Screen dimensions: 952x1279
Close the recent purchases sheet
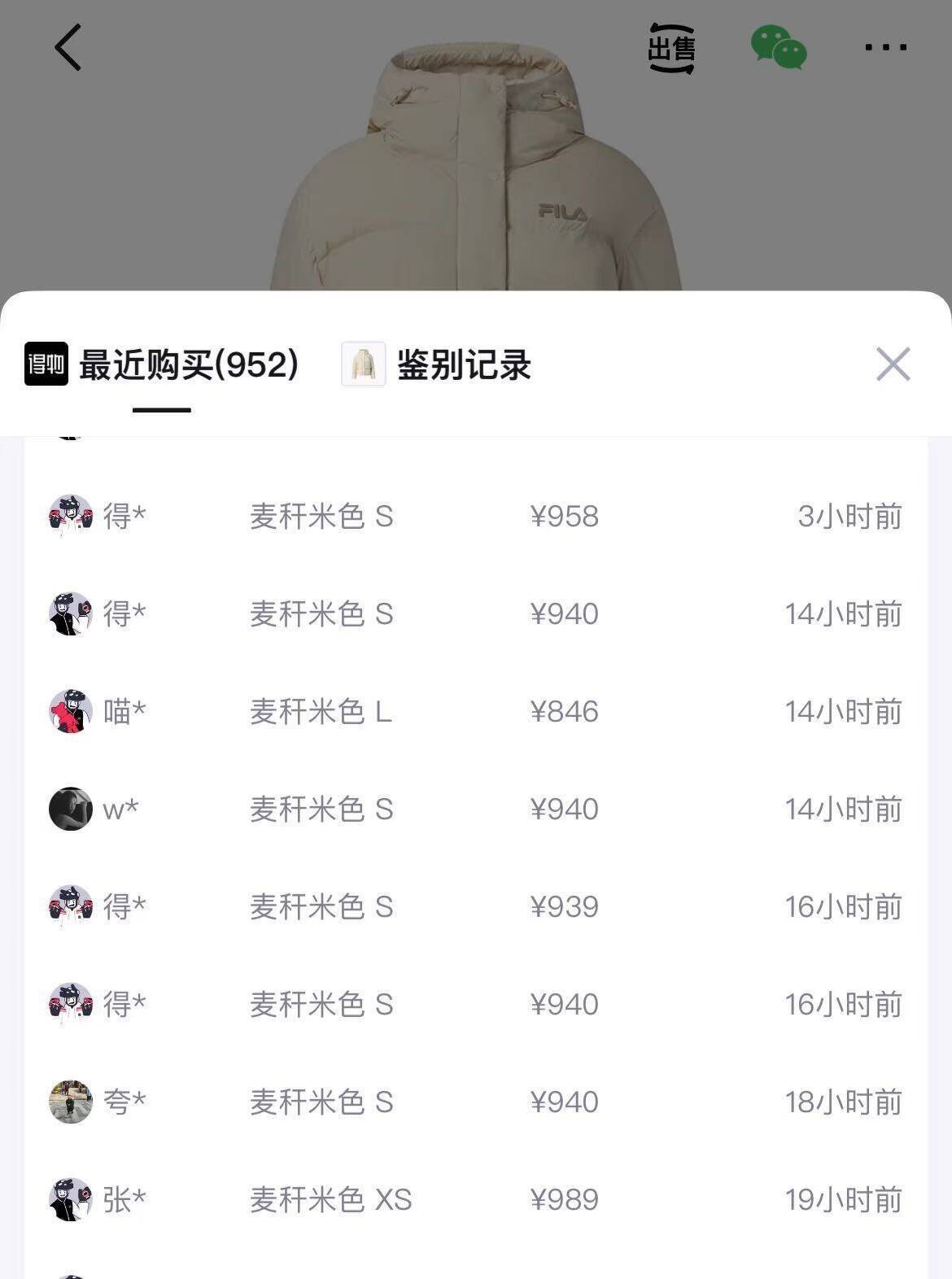(x=893, y=364)
